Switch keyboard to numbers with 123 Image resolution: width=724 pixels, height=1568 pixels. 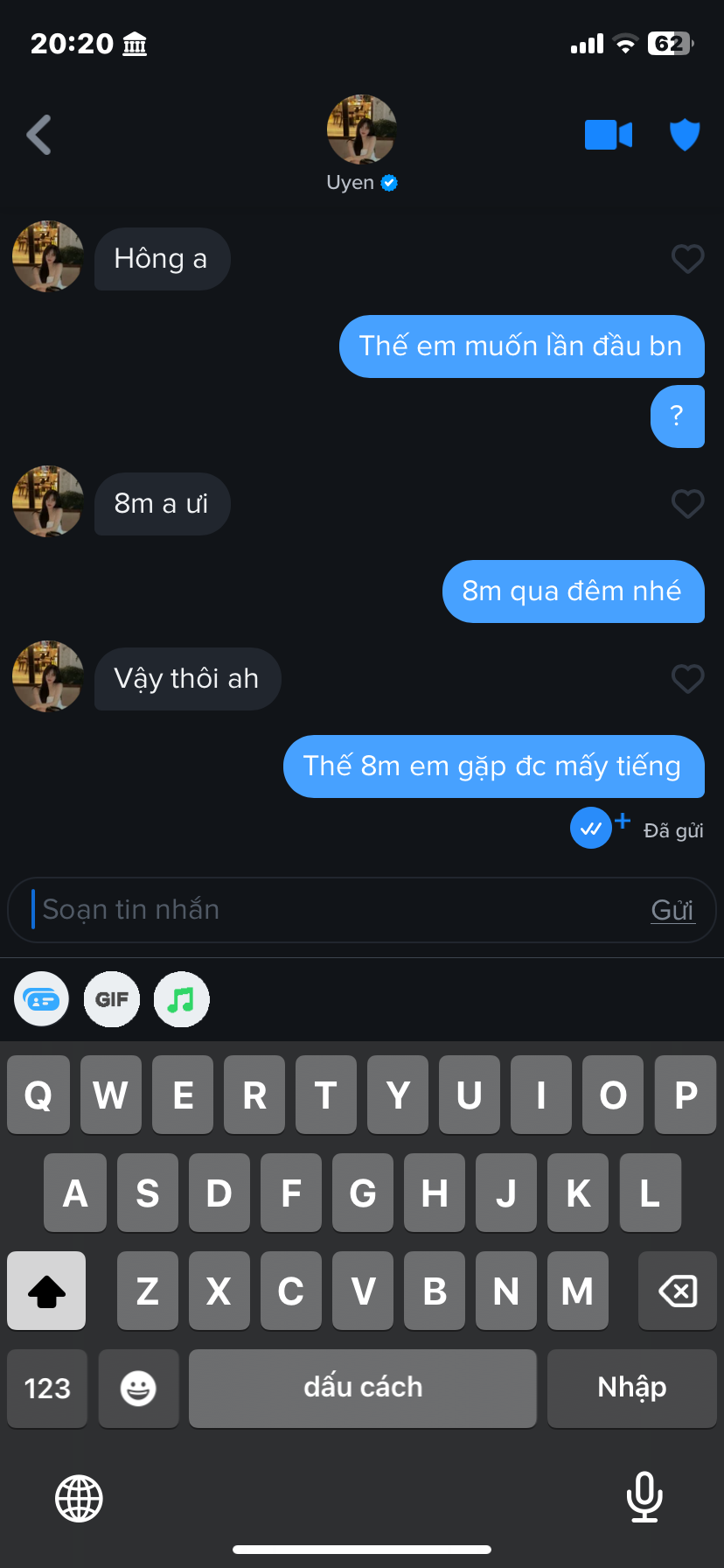point(47,1389)
